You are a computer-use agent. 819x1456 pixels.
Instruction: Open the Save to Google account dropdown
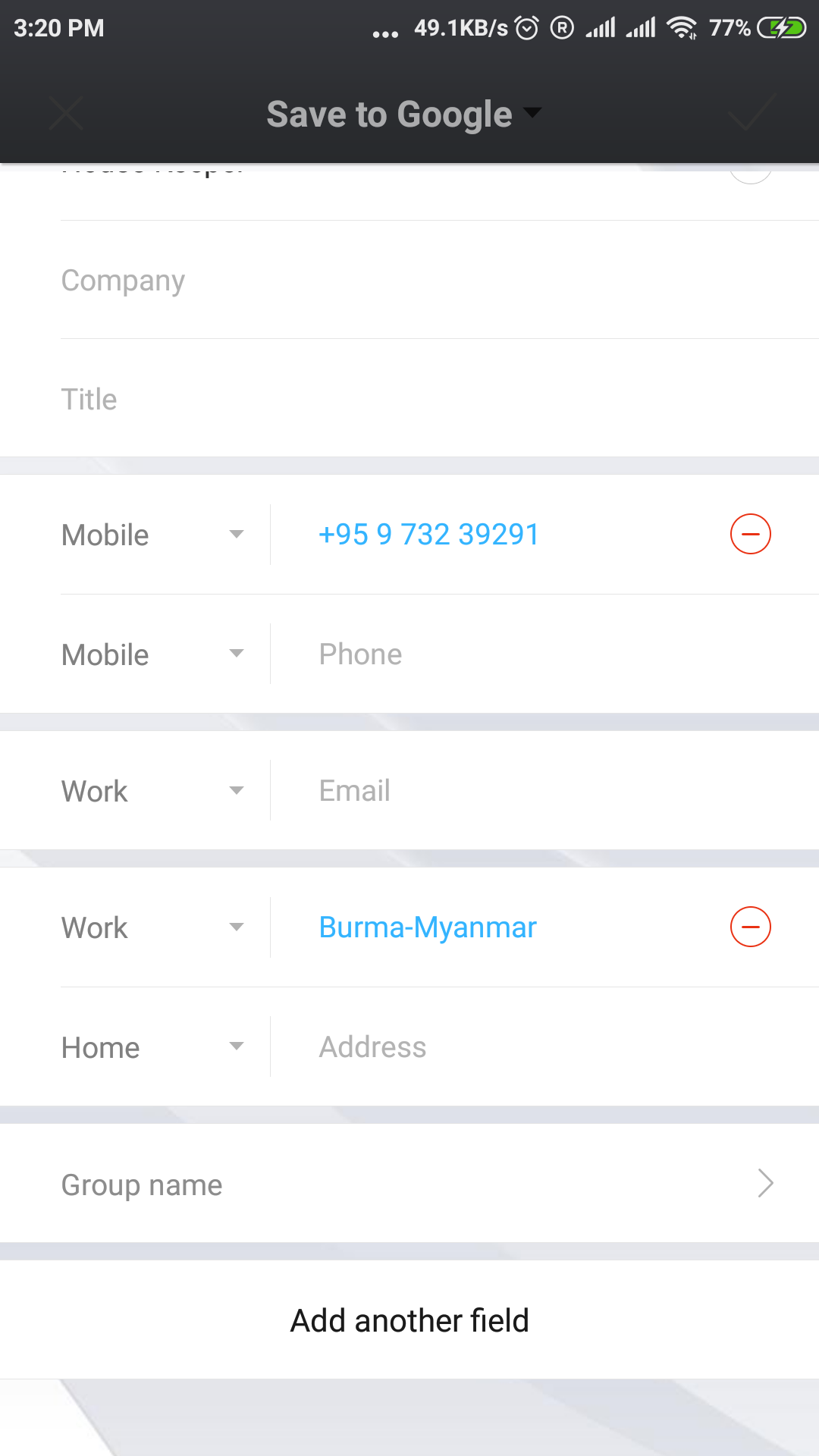(x=404, y=114)
